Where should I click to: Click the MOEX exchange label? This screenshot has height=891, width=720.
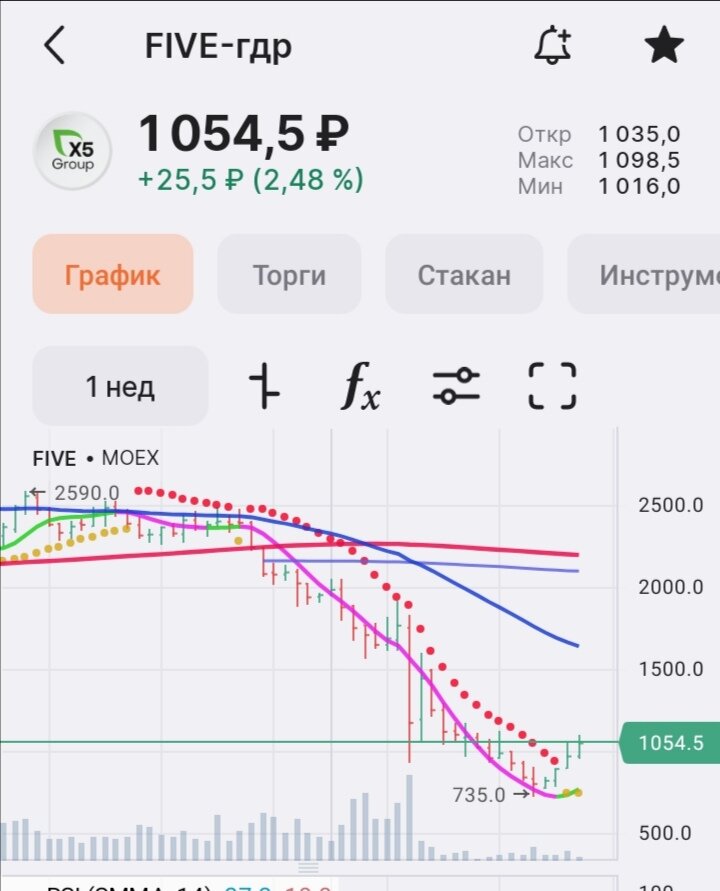pyautogui.click(x=128, y=459)
